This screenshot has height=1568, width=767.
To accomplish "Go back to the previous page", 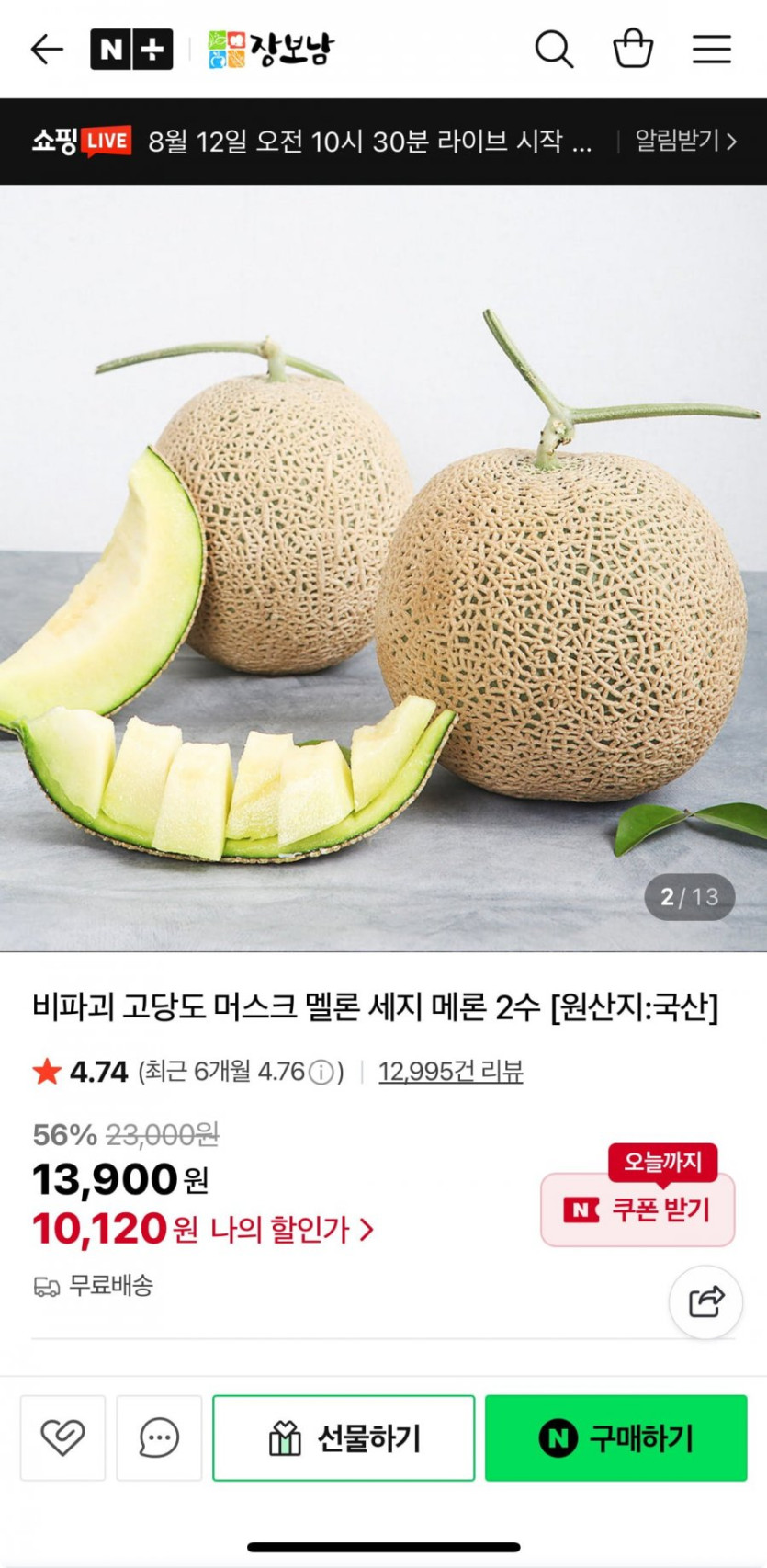I will click(47, 49).
